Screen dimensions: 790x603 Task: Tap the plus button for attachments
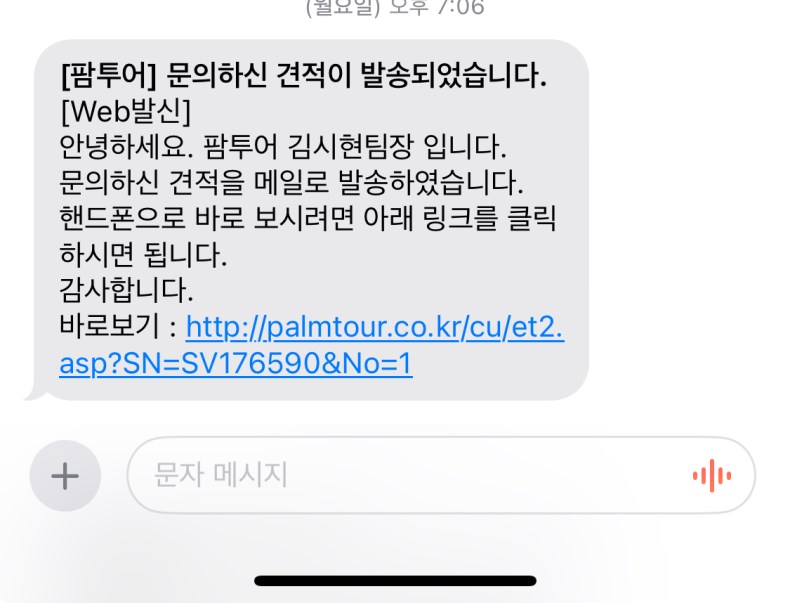pos(65,475)
